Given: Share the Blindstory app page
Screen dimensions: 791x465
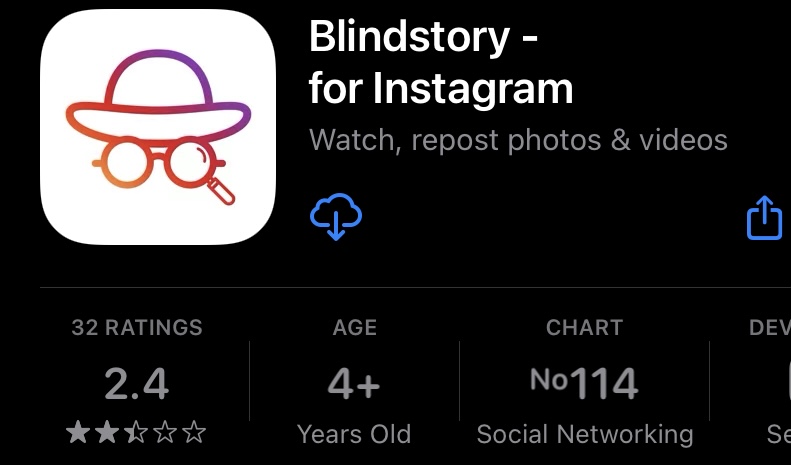Looking at the screenshot, I should 764,218.
